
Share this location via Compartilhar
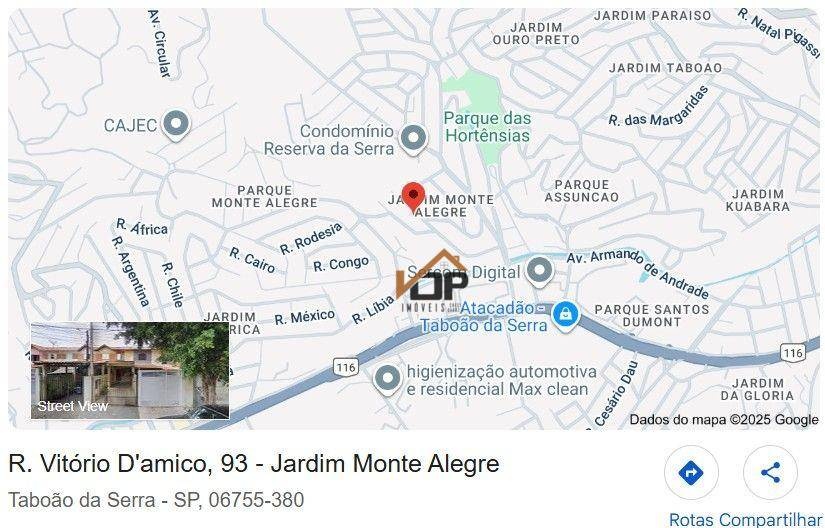coord(770,473)
